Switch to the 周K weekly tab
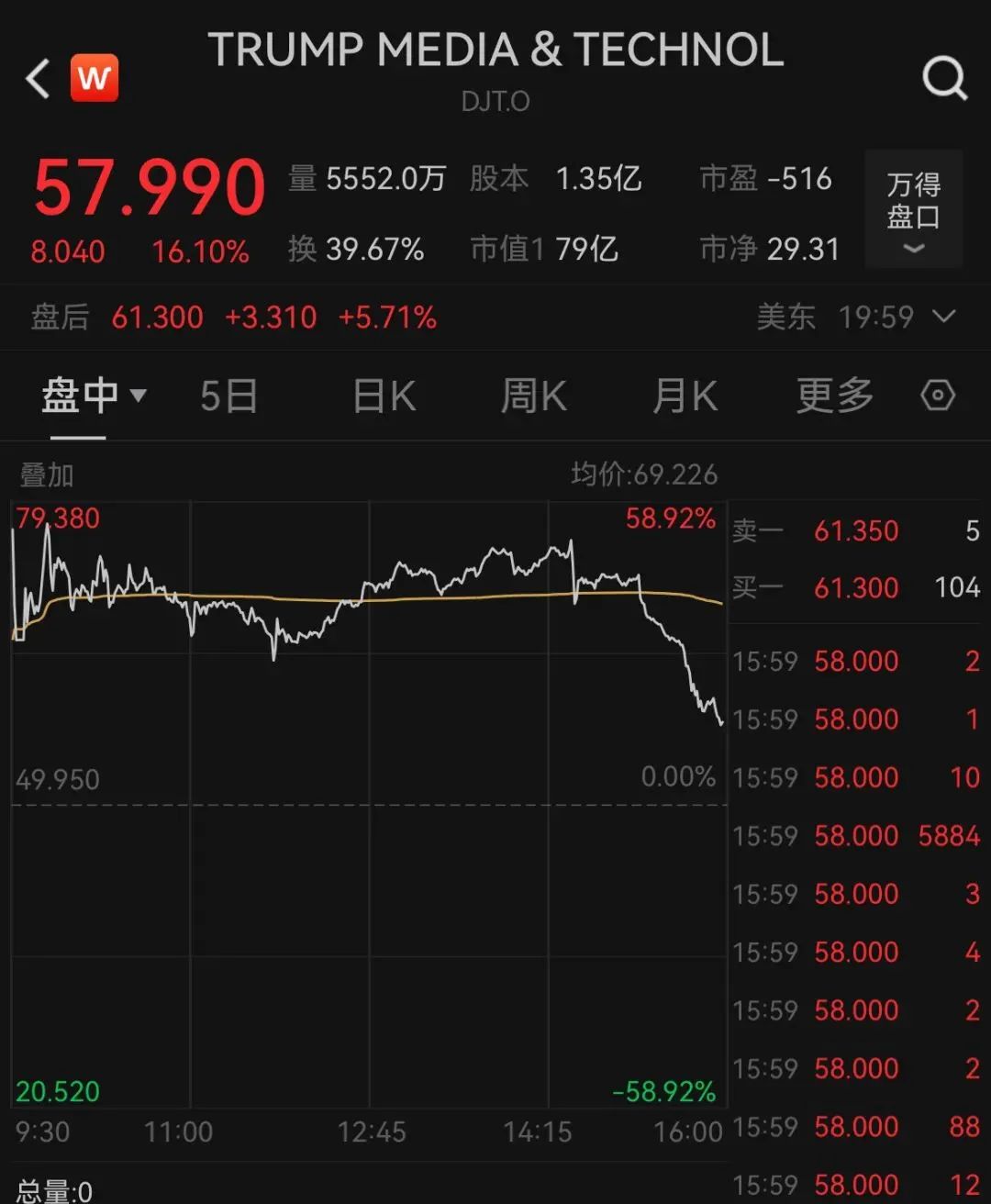This screenshot has height=1204, width=991. click(533, 395)
